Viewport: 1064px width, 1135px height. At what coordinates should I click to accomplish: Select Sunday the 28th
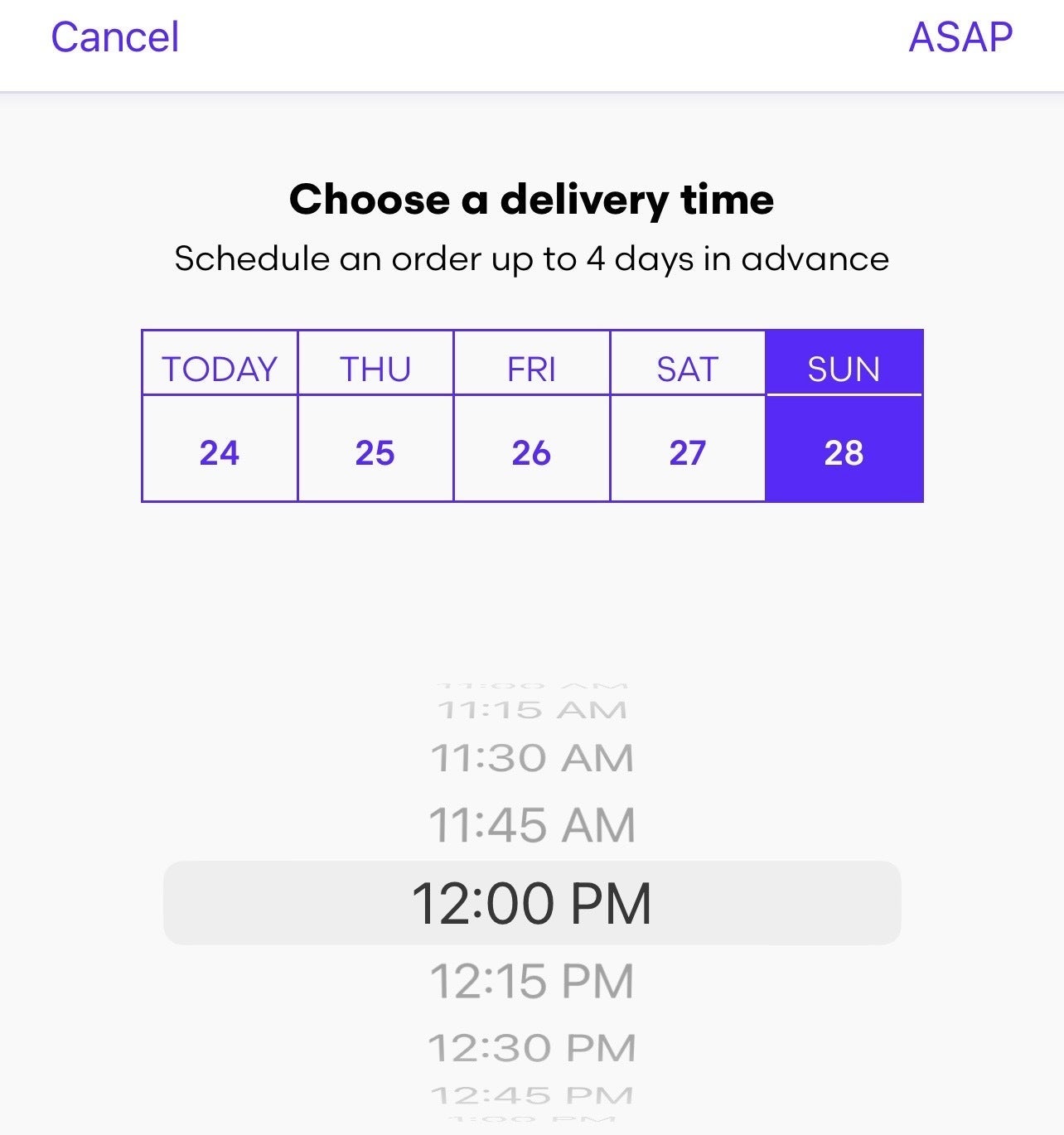[x=844, y=367]
